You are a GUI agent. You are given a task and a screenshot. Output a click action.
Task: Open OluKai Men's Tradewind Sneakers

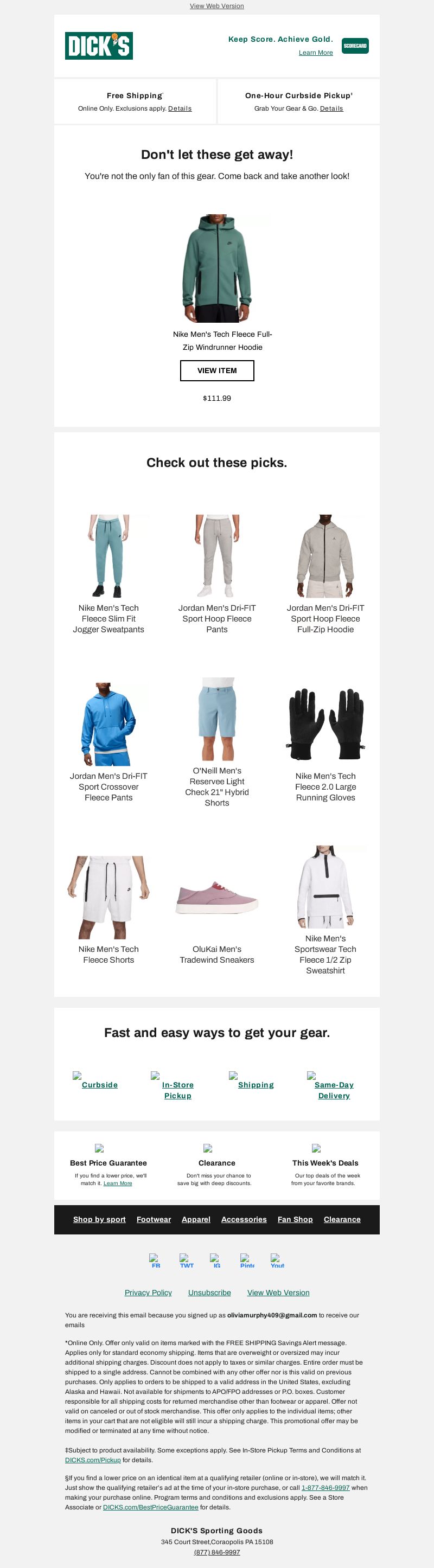coord(216,954)
